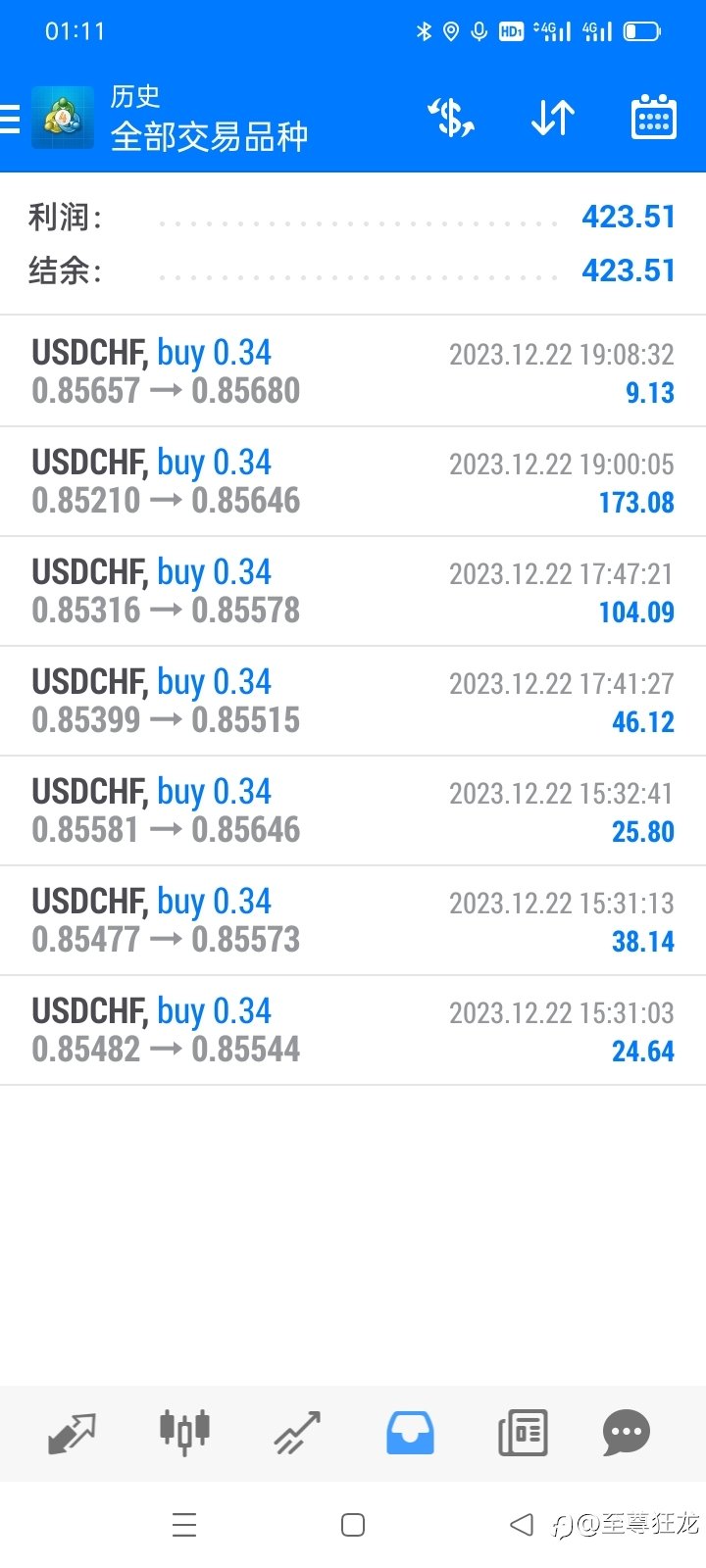Screen dimensions: 706x1568
Task: Open the USDCHF trade with 173.08 profit
Action: click(353, 481)
